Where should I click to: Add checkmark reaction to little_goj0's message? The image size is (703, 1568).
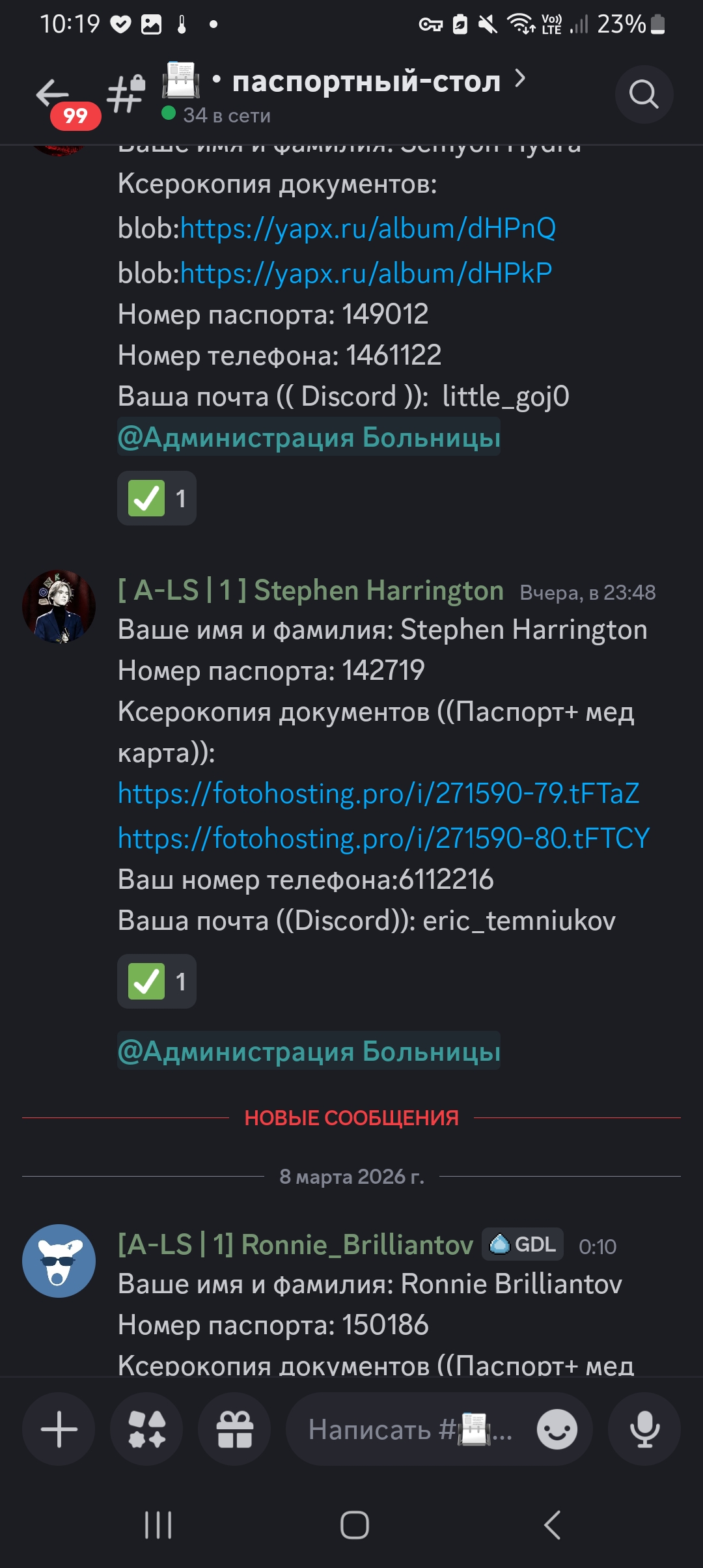click(156, 499)
